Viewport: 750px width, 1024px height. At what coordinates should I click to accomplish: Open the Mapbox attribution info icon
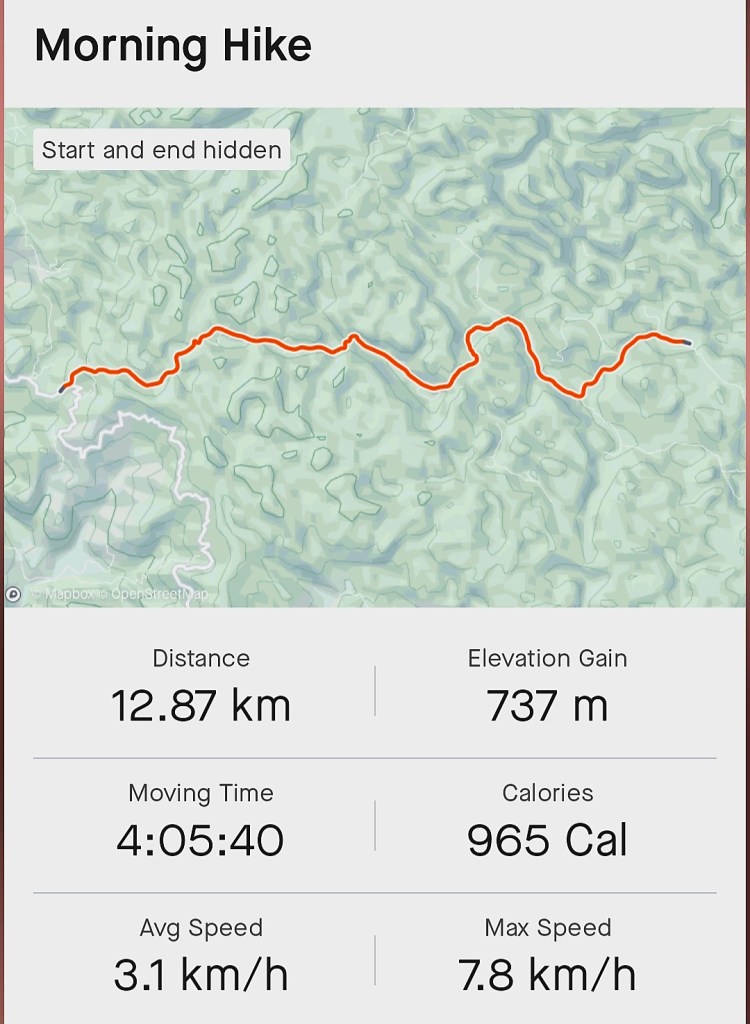pos(14,594)
